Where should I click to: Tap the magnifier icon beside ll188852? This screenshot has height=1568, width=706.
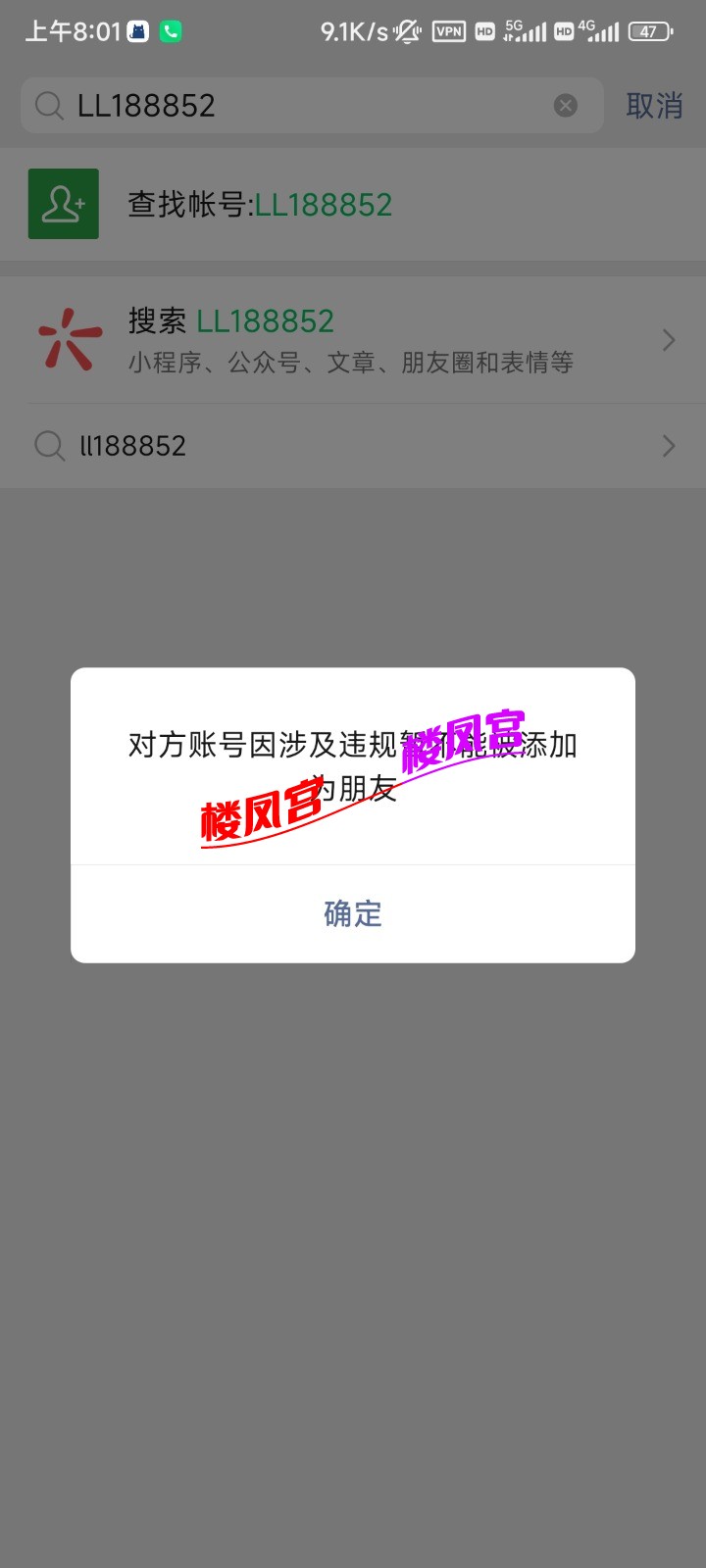[49, 445]
